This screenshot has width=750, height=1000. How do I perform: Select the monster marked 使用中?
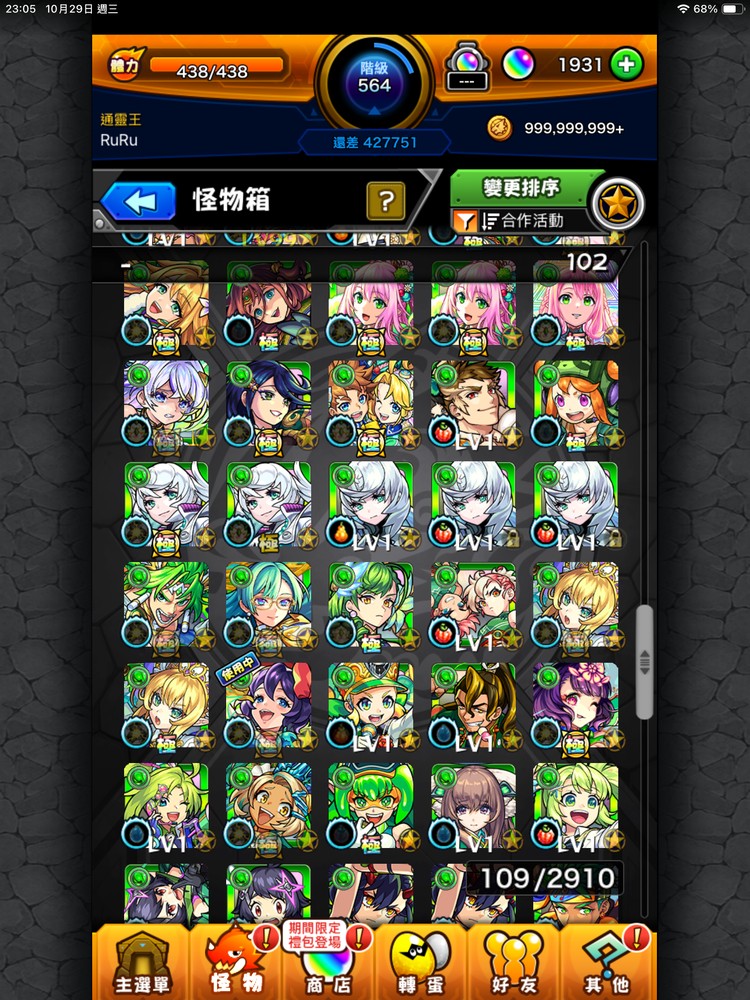268,707
